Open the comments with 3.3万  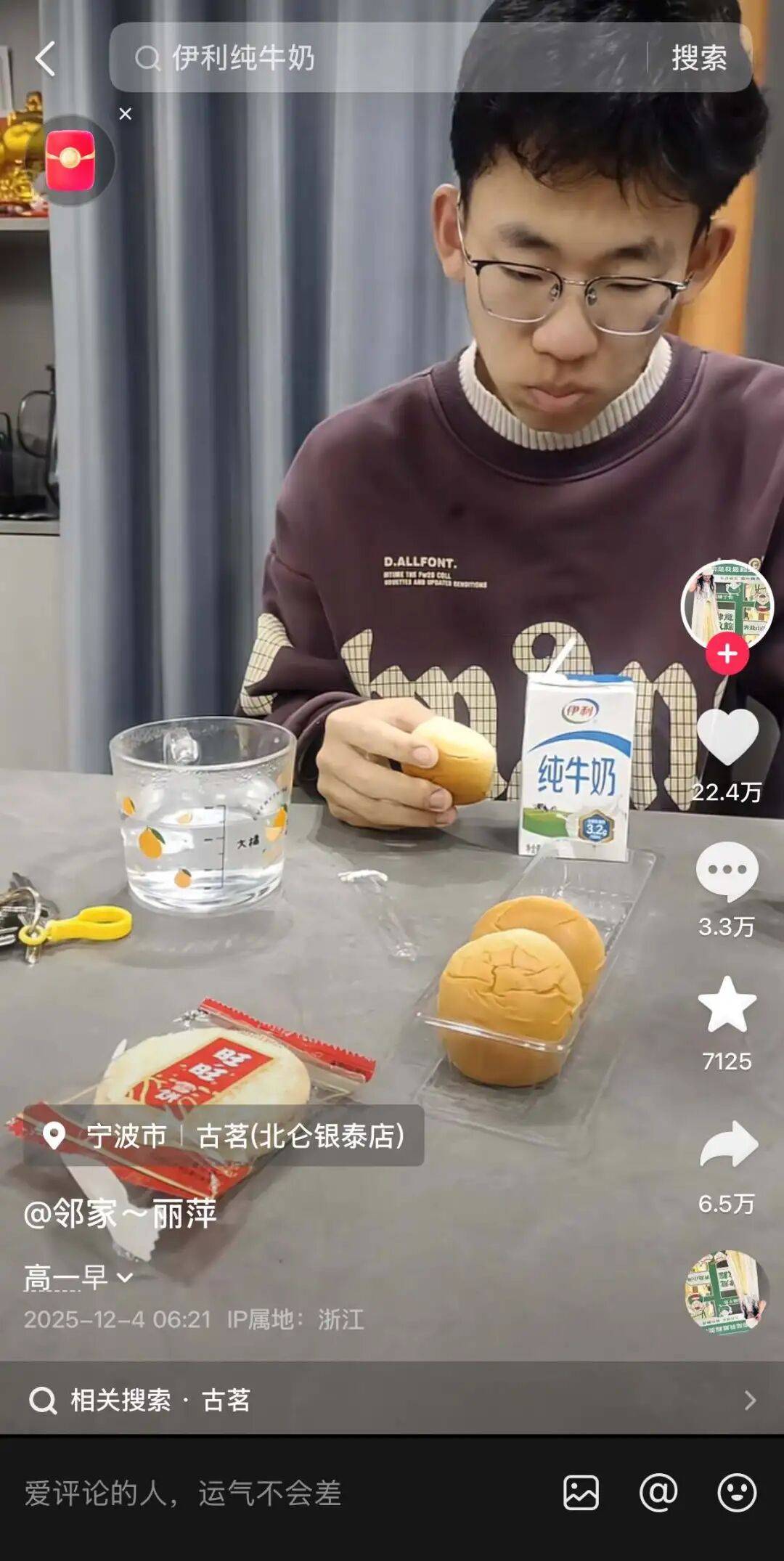pos(727,871)
